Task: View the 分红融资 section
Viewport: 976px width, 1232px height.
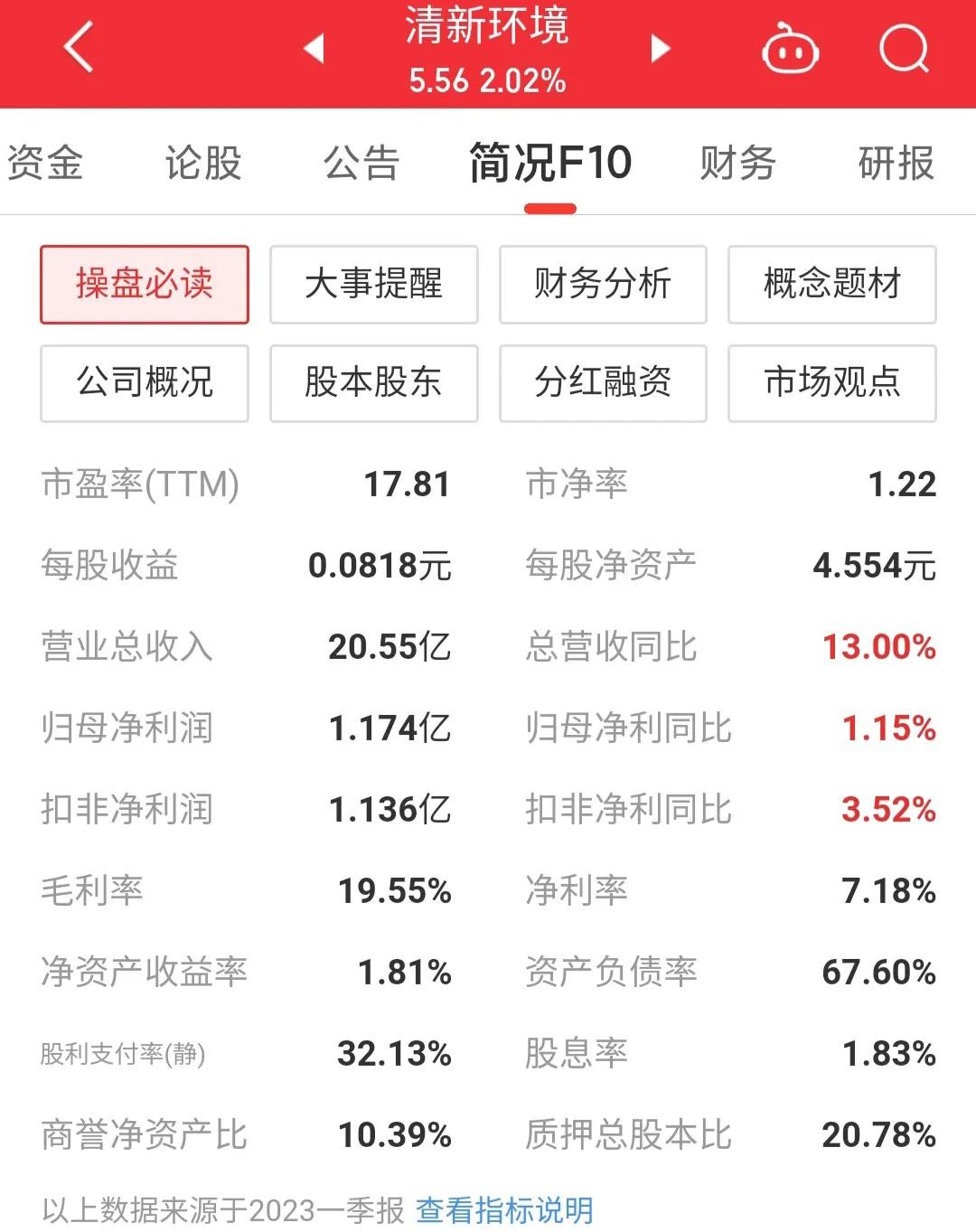Action: (x=603, y=382)
